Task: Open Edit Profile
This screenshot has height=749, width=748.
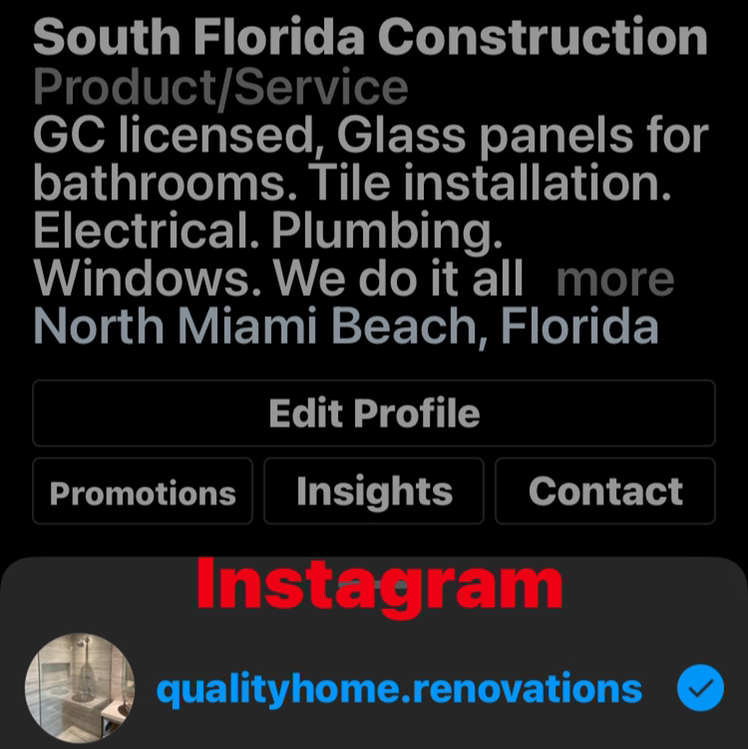Action: tap(373, 413)
